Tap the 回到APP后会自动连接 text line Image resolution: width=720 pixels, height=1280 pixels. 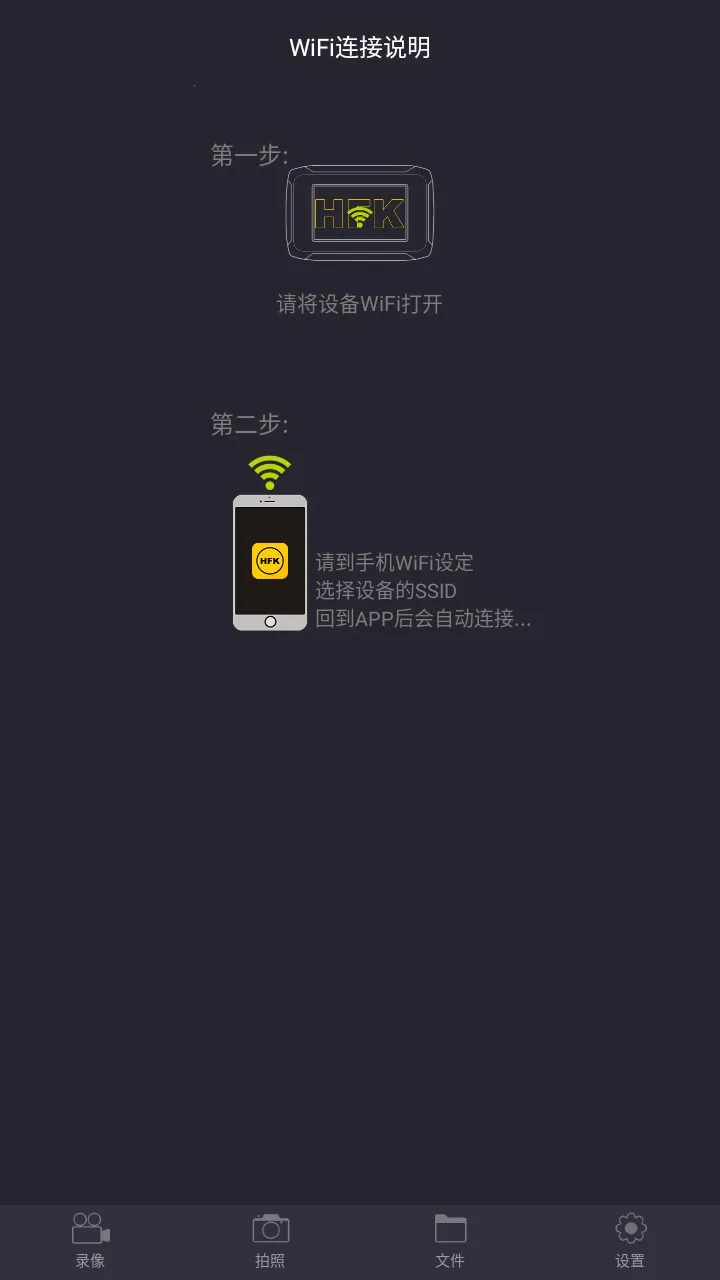tap(425, 620)
